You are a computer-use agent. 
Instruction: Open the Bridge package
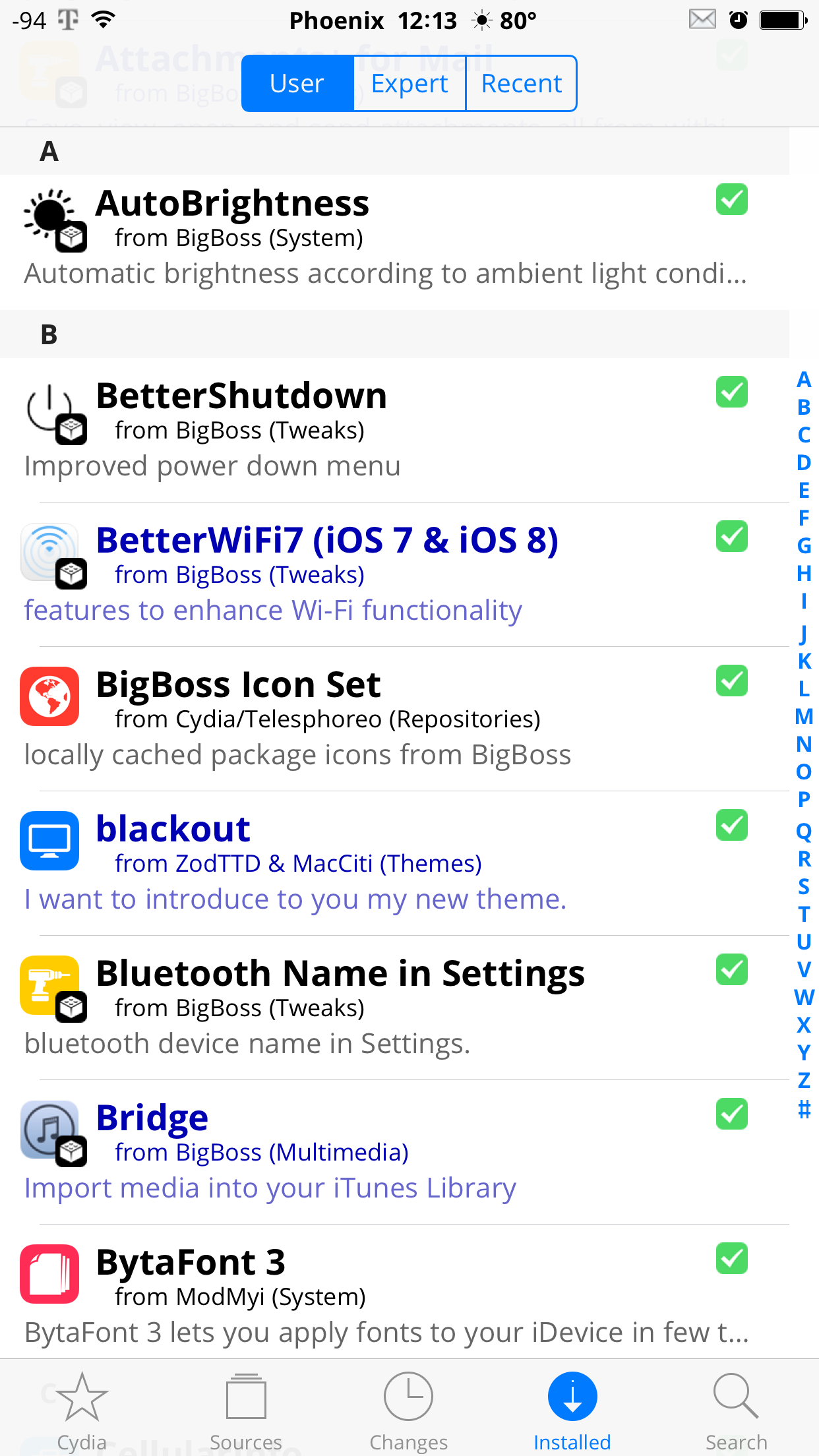(x=394, y=1152)
